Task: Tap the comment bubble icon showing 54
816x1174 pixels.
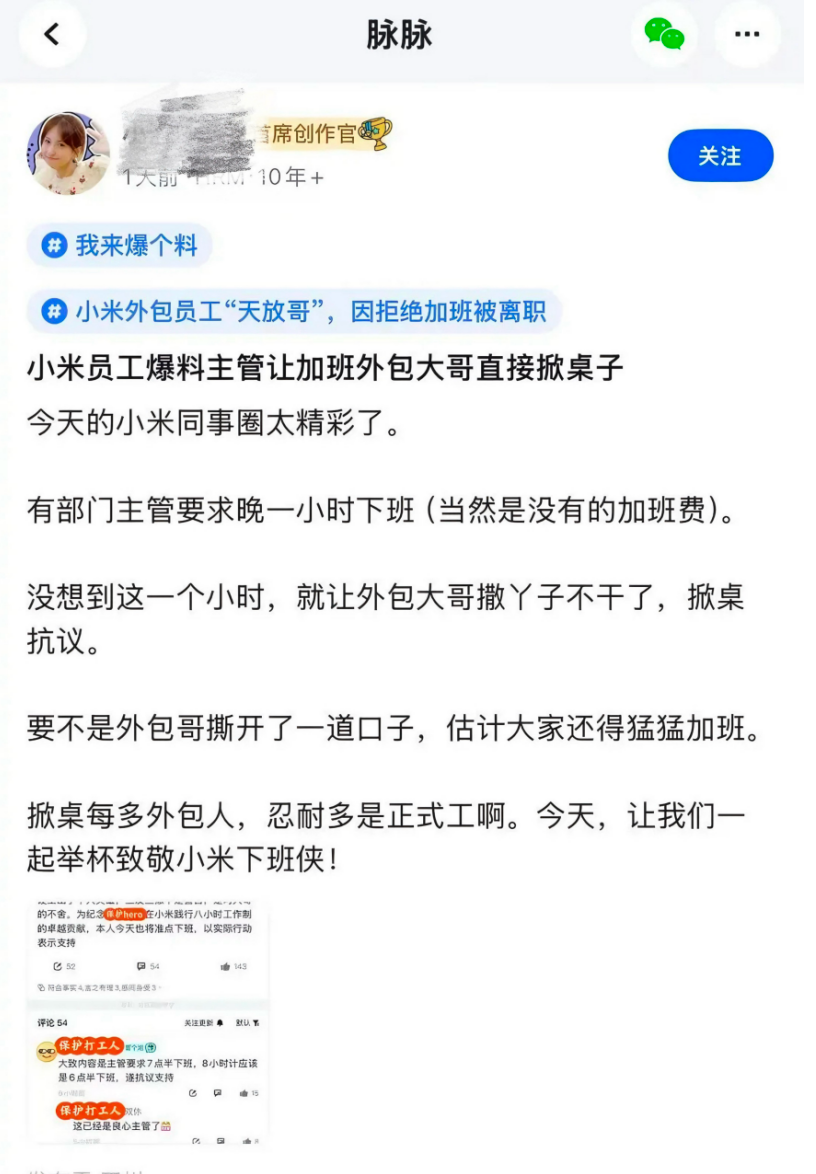Action: click(140, 966)
